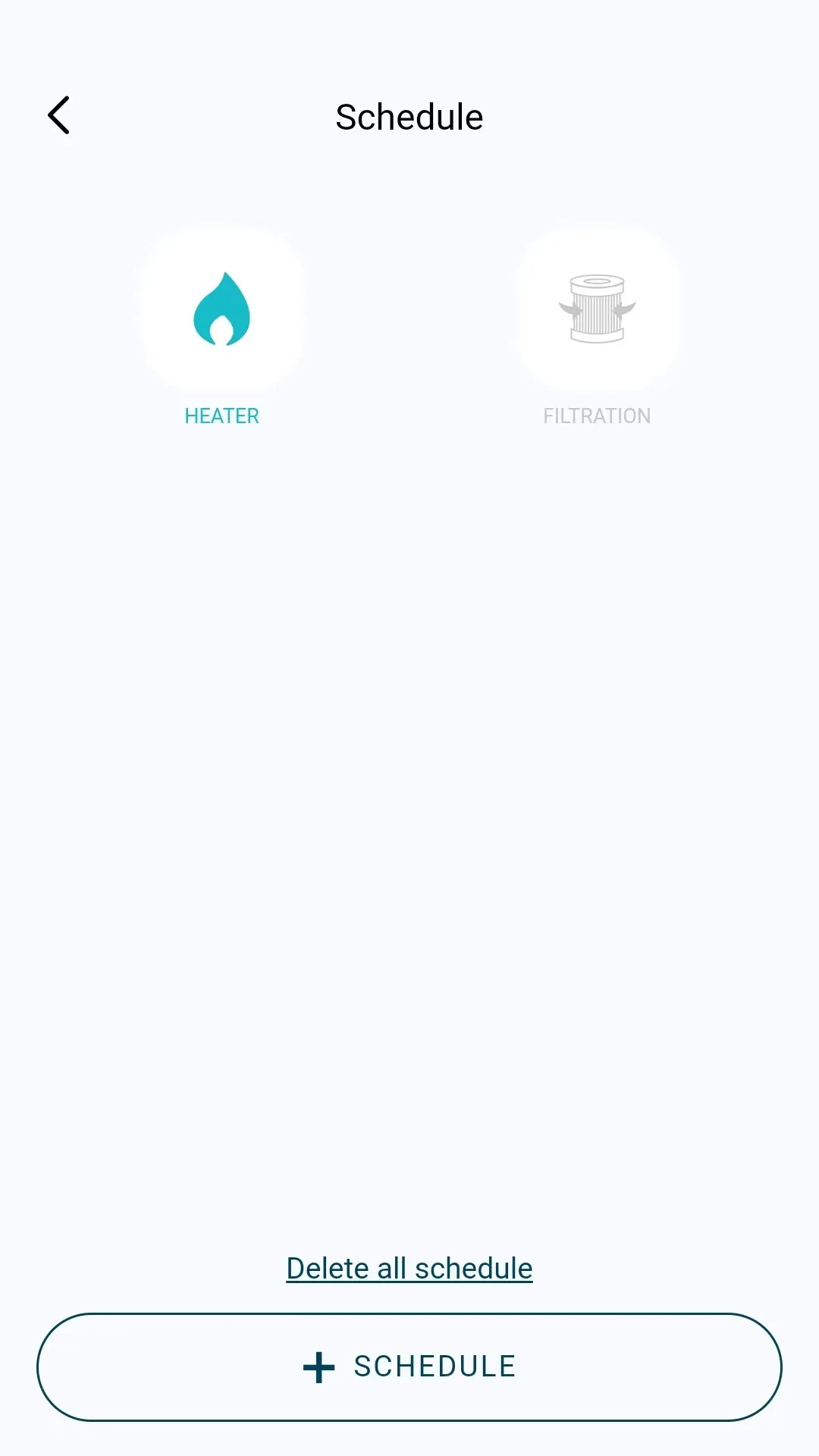Tap the SCHEDULE button to add a schedule
This screenshot has height=1456, width=819.
click(x=409, y=1366)
